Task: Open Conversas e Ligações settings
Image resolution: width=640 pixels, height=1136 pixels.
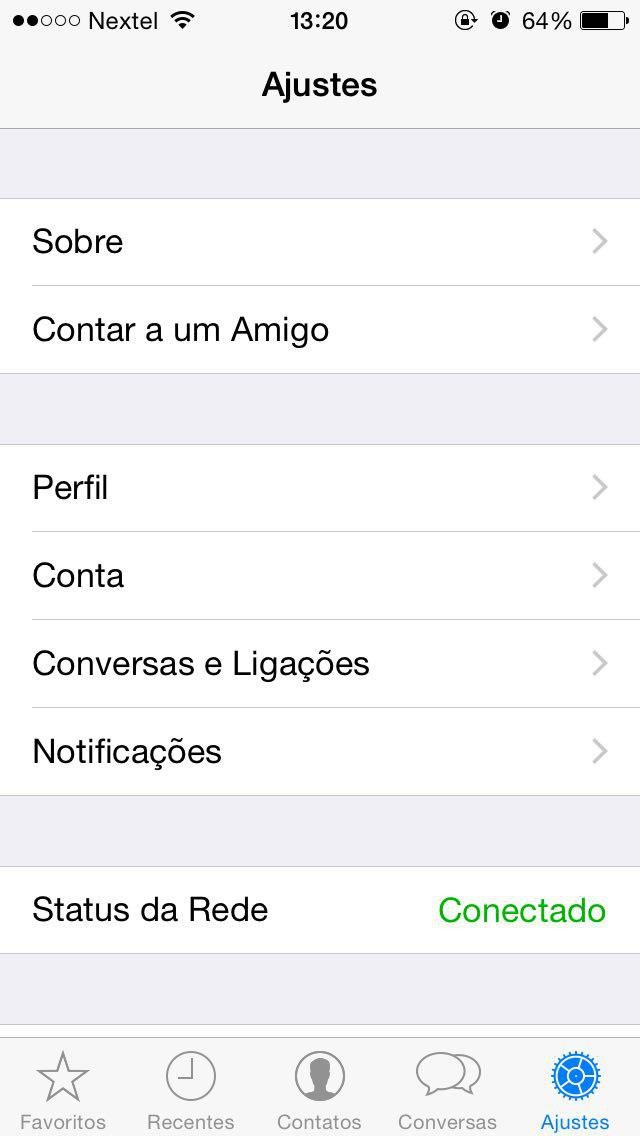Action: [x=320, y=664]
